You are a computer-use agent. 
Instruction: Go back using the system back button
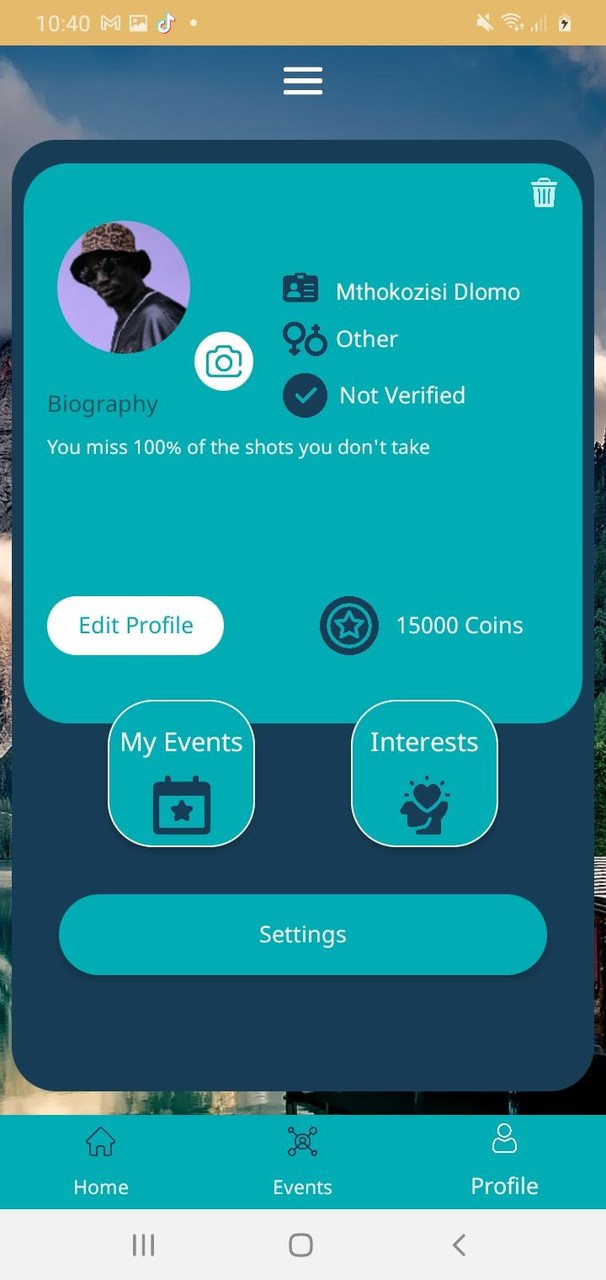(459, 1244)
